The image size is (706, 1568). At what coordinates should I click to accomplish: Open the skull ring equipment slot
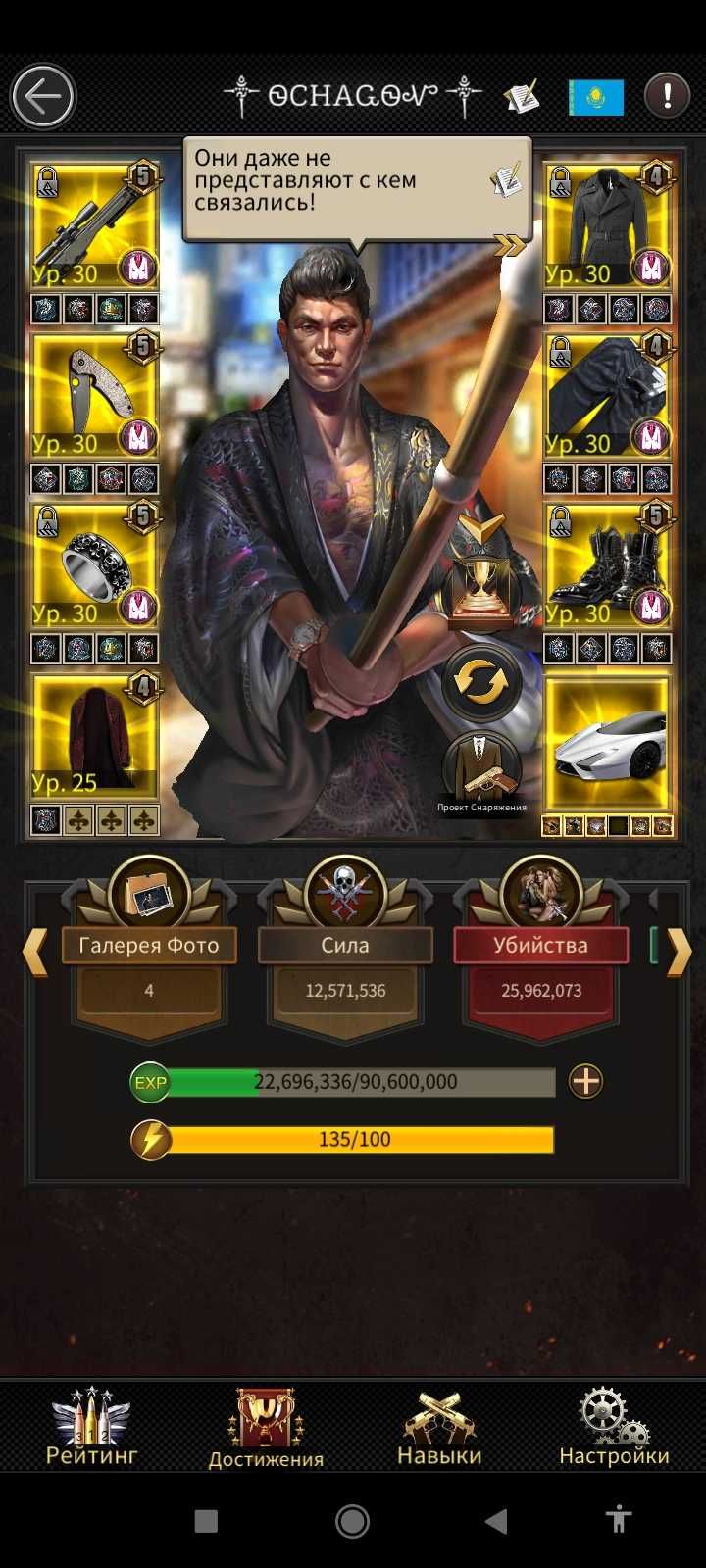pos(94,565)
